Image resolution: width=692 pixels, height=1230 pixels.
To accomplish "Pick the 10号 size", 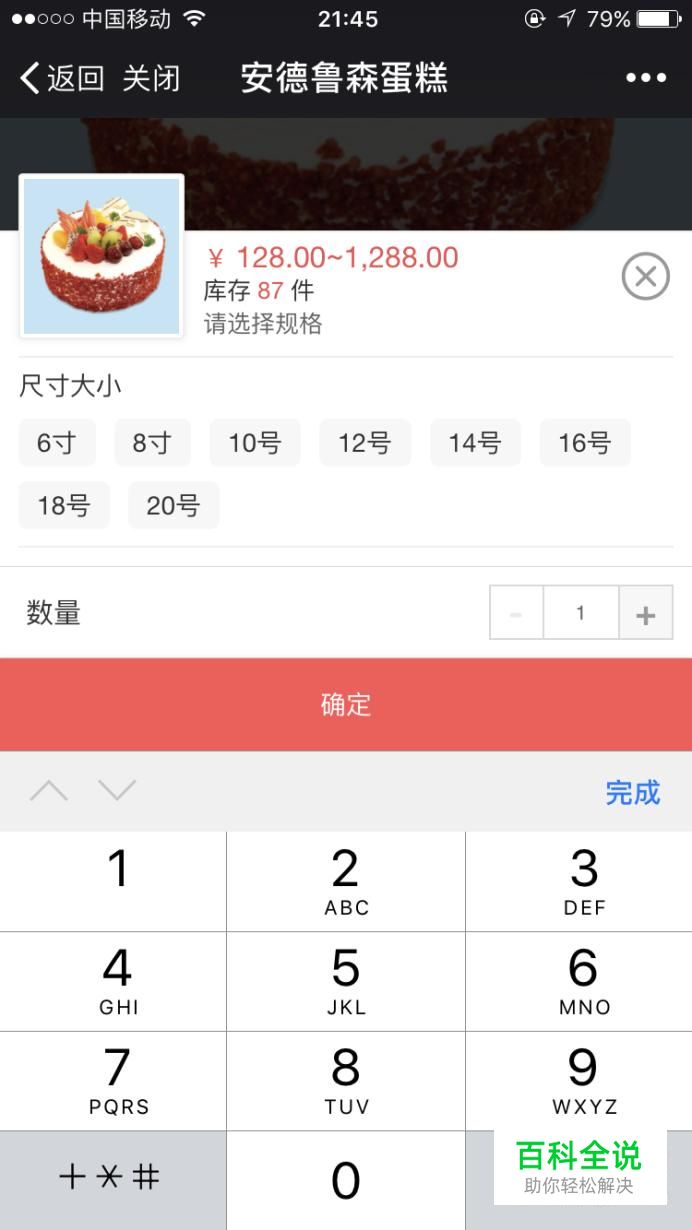I will point(255,443).
